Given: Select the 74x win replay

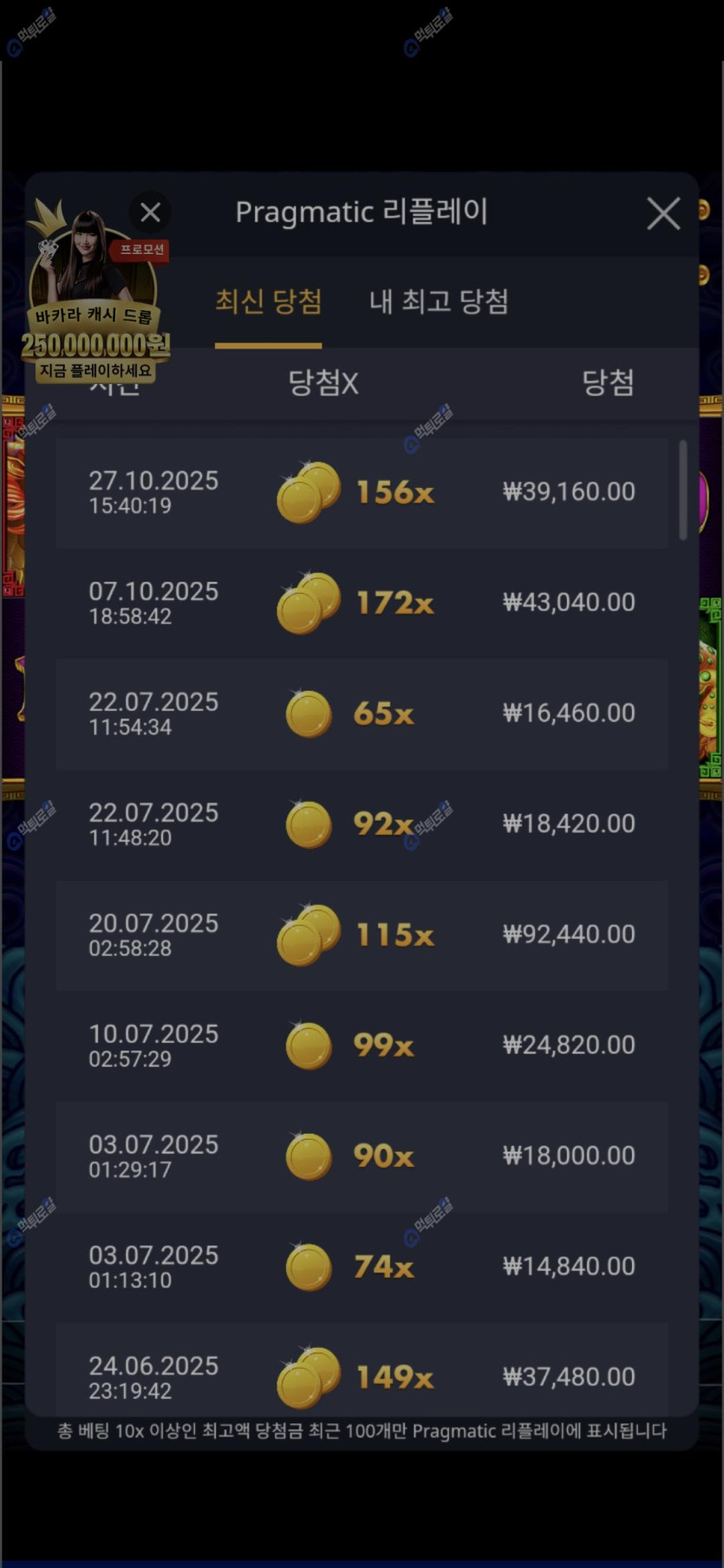Looking at the screenshot, I should point(362,1266).
